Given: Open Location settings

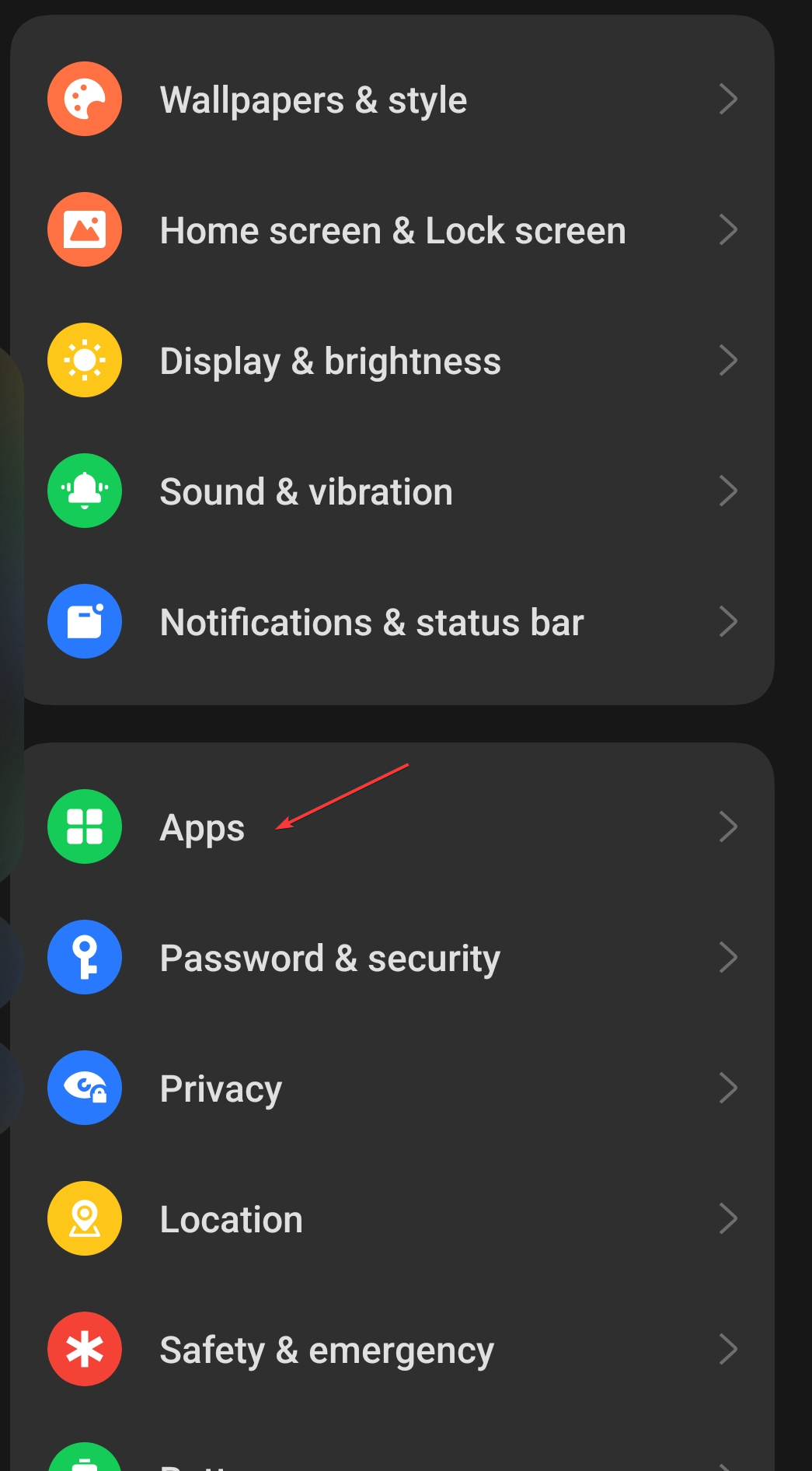Looking at the screenshot, I should 231,1219.
